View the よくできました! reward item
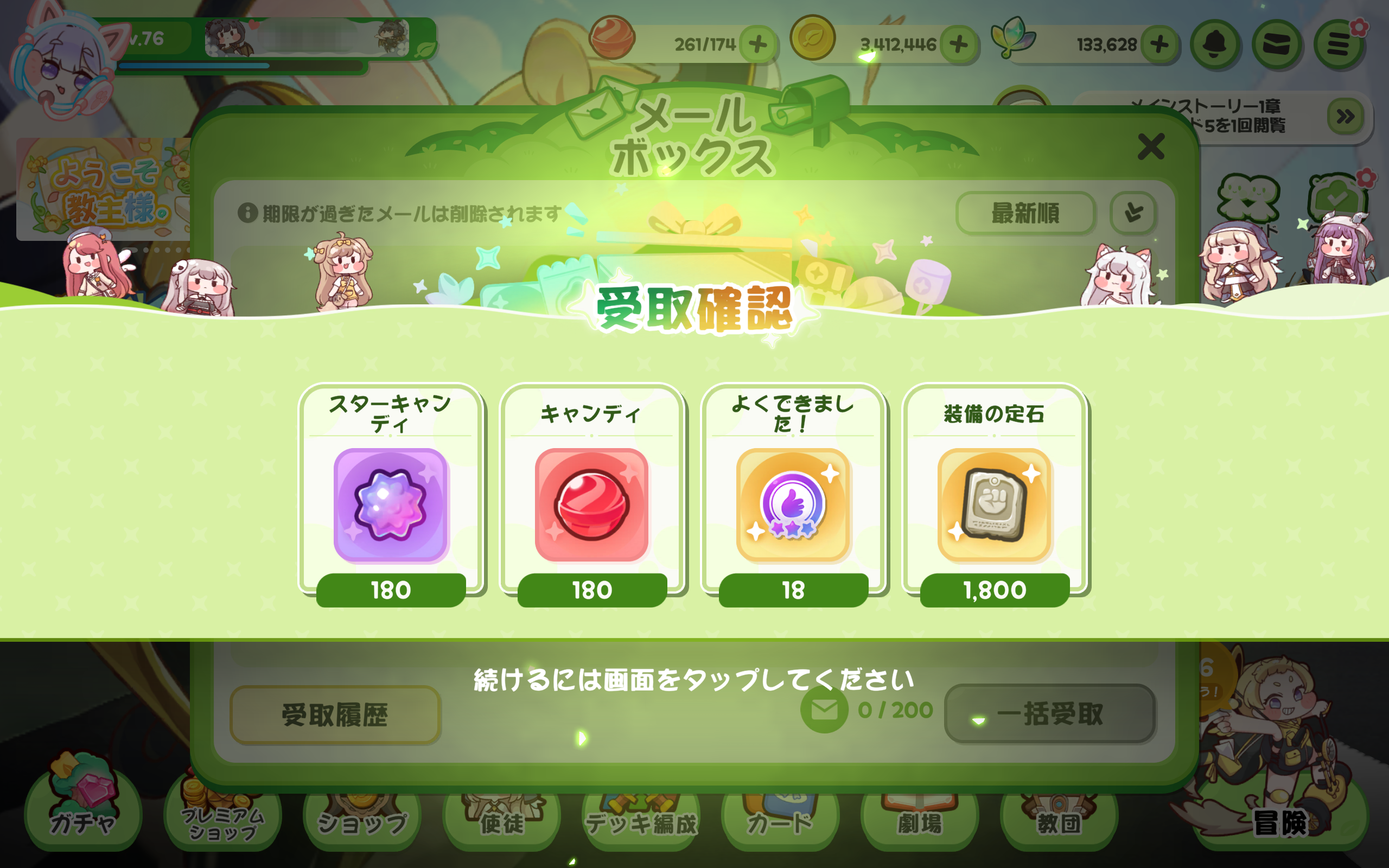Screen dimensions: 1389x868 point(793,505)
